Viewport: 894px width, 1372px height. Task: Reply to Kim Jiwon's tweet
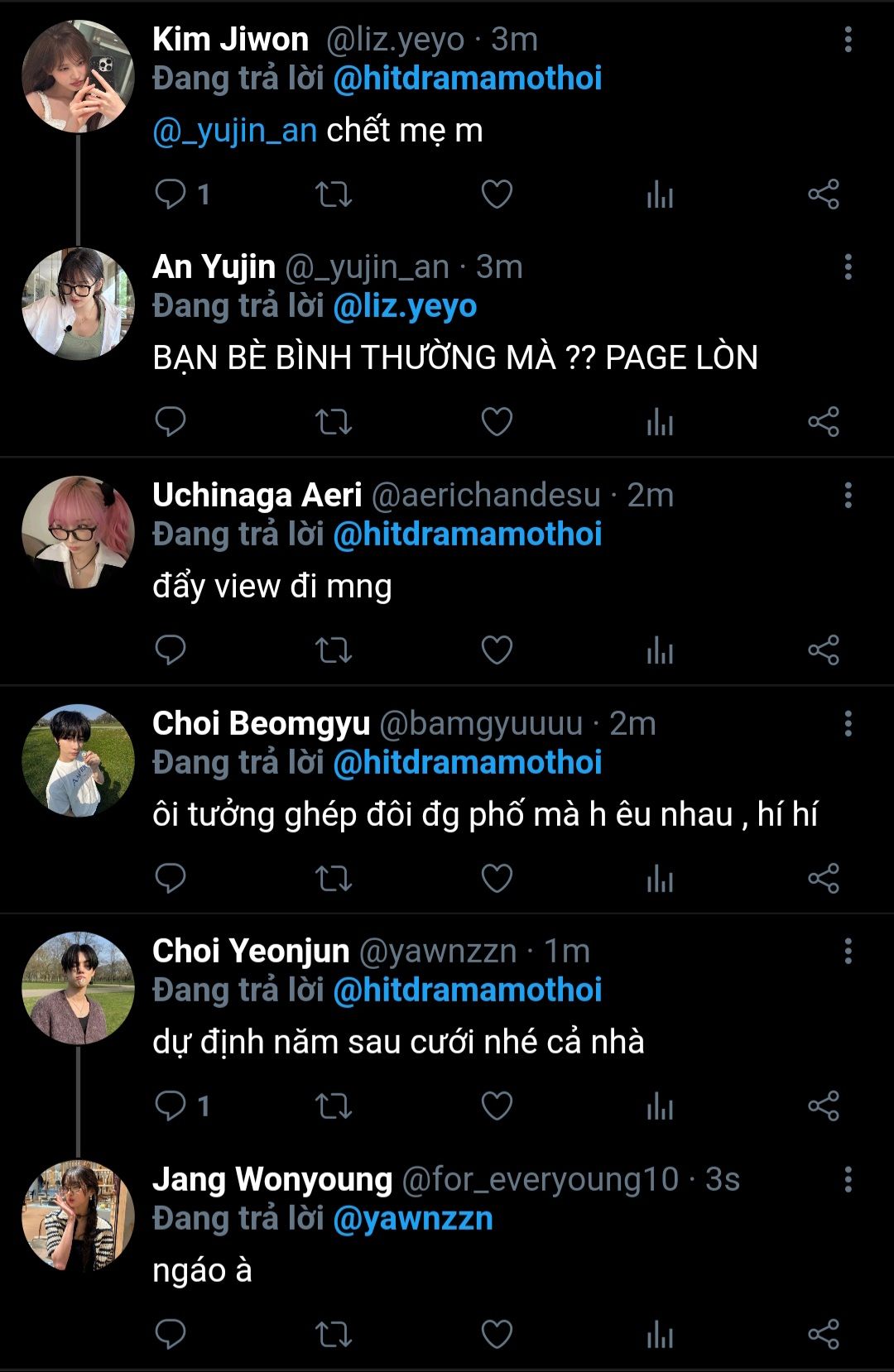171,194
